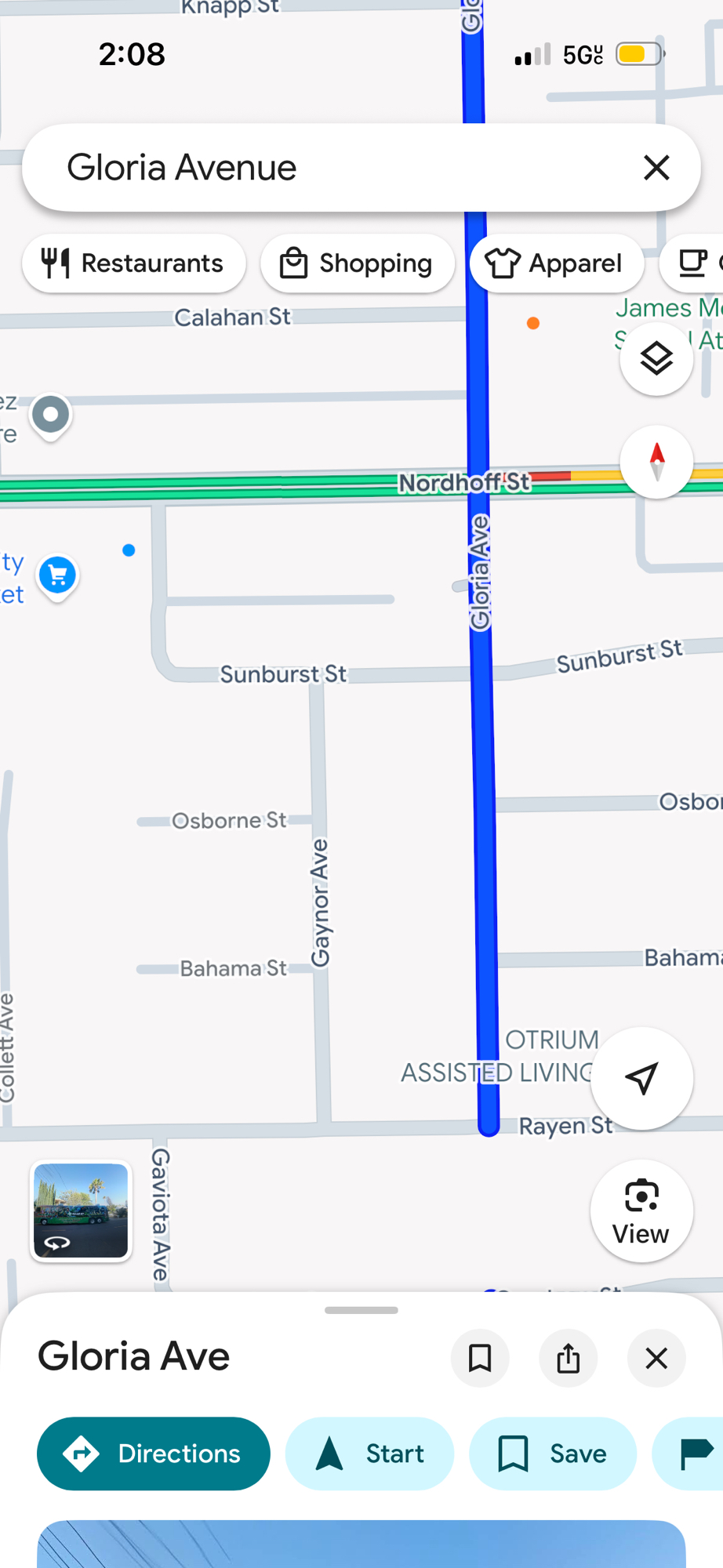The width and height of the screenshot is (723, 1568).
Task: Bookmark Gloria Ave from the header
Action: point(480,1358)
